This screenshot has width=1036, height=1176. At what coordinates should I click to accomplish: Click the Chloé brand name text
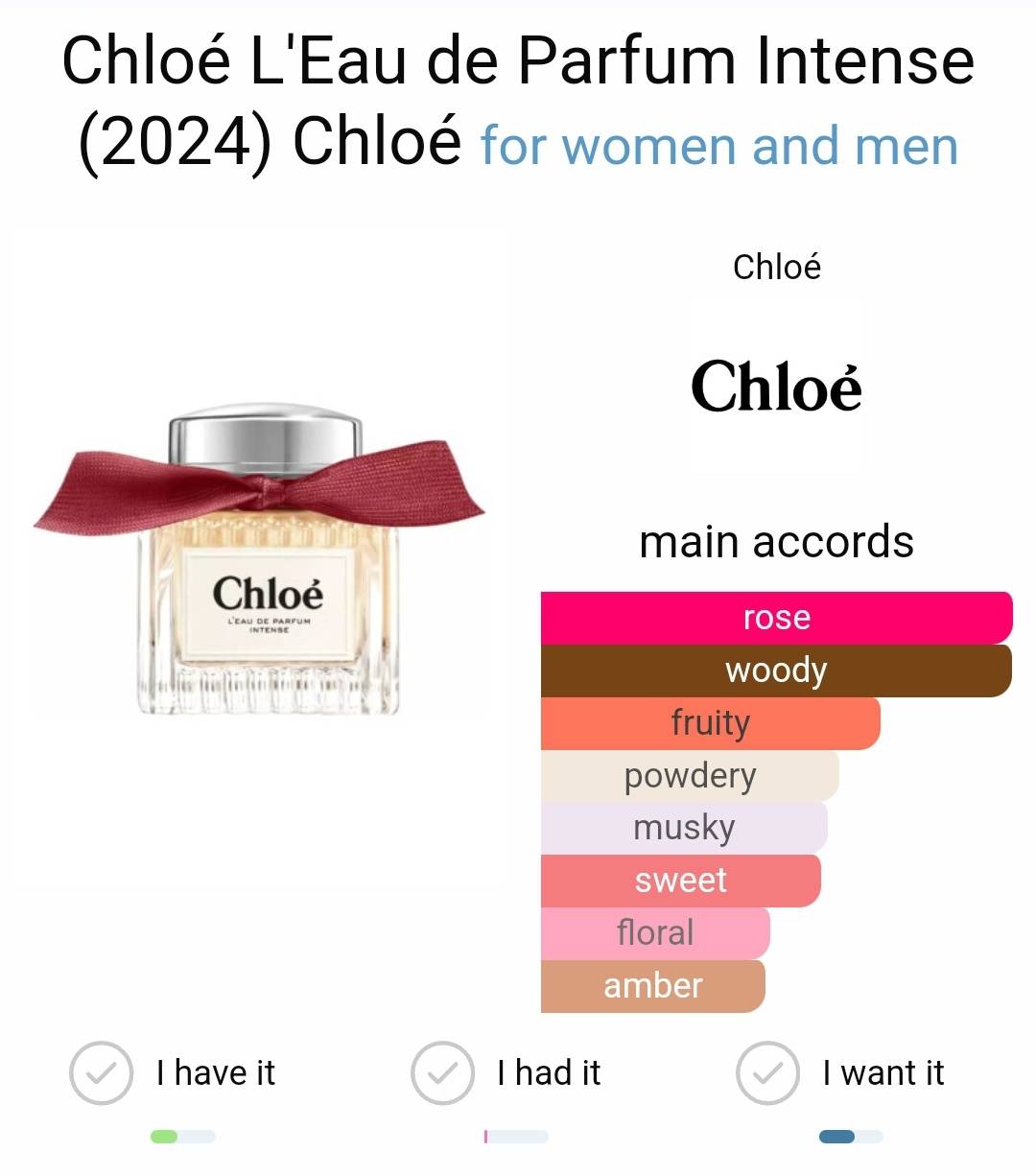[x=777, y=266]
